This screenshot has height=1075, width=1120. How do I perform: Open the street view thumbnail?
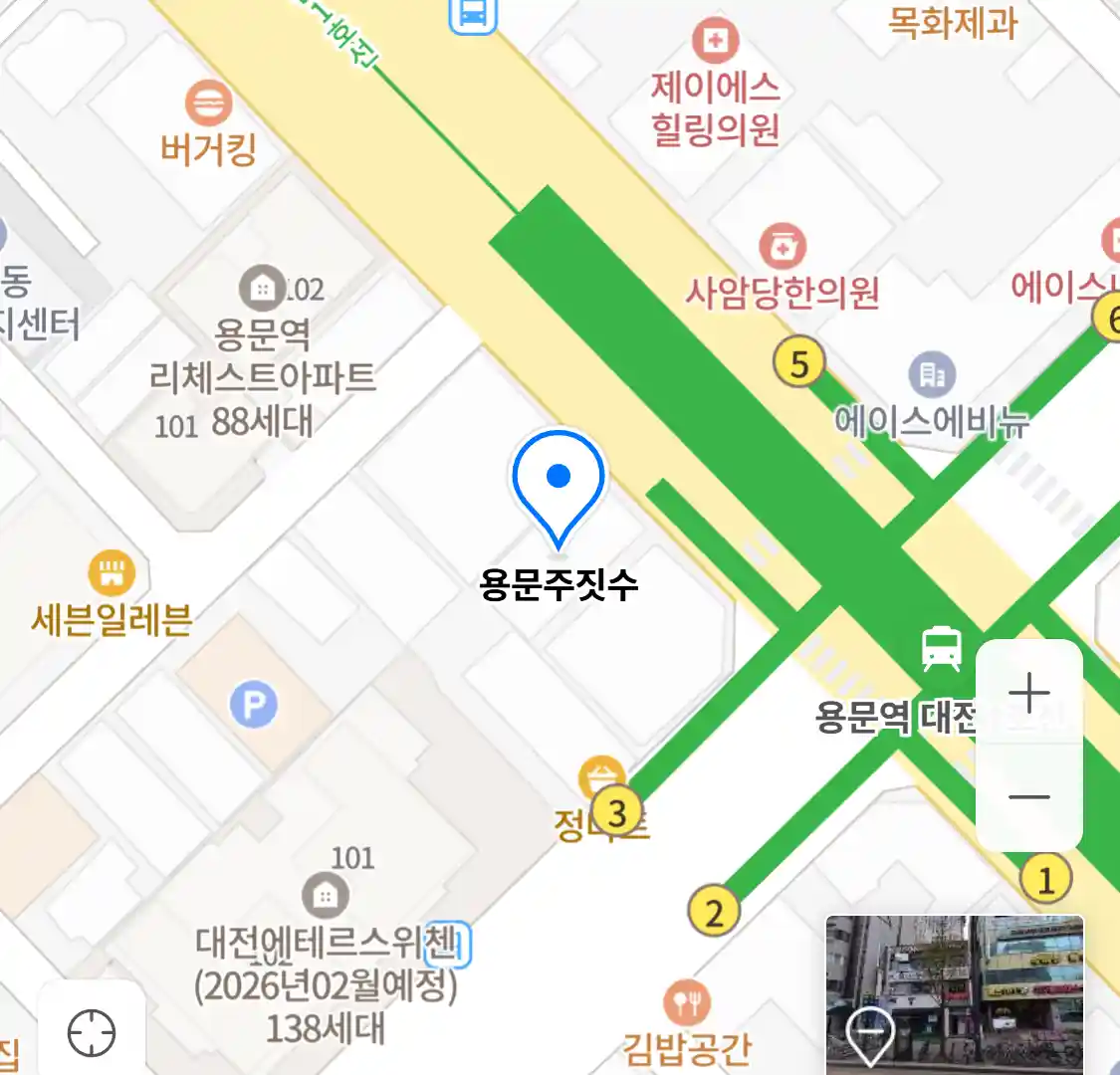coord(954,992)
